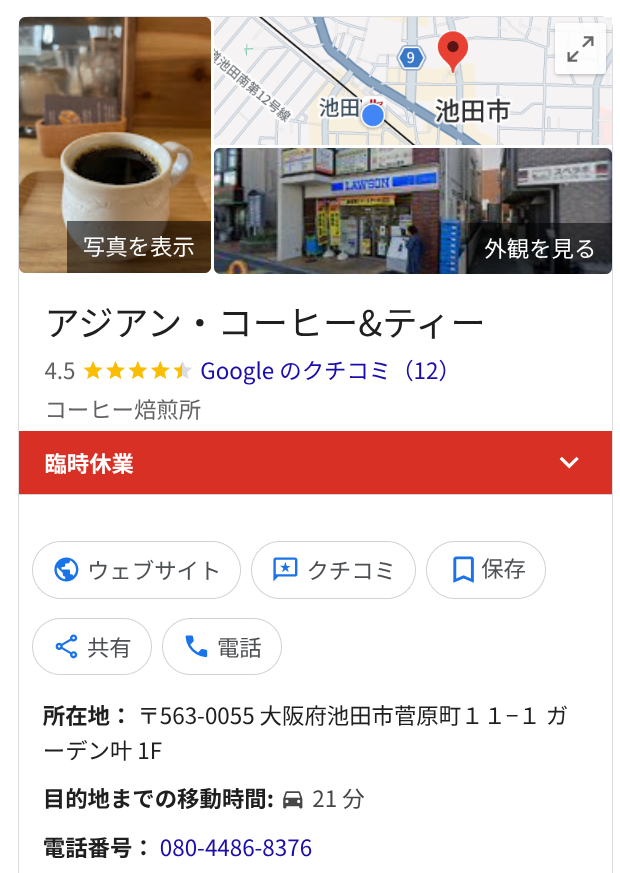Save this place with 保存
This screenshot has width=620, height=873.
coord(486,570)
